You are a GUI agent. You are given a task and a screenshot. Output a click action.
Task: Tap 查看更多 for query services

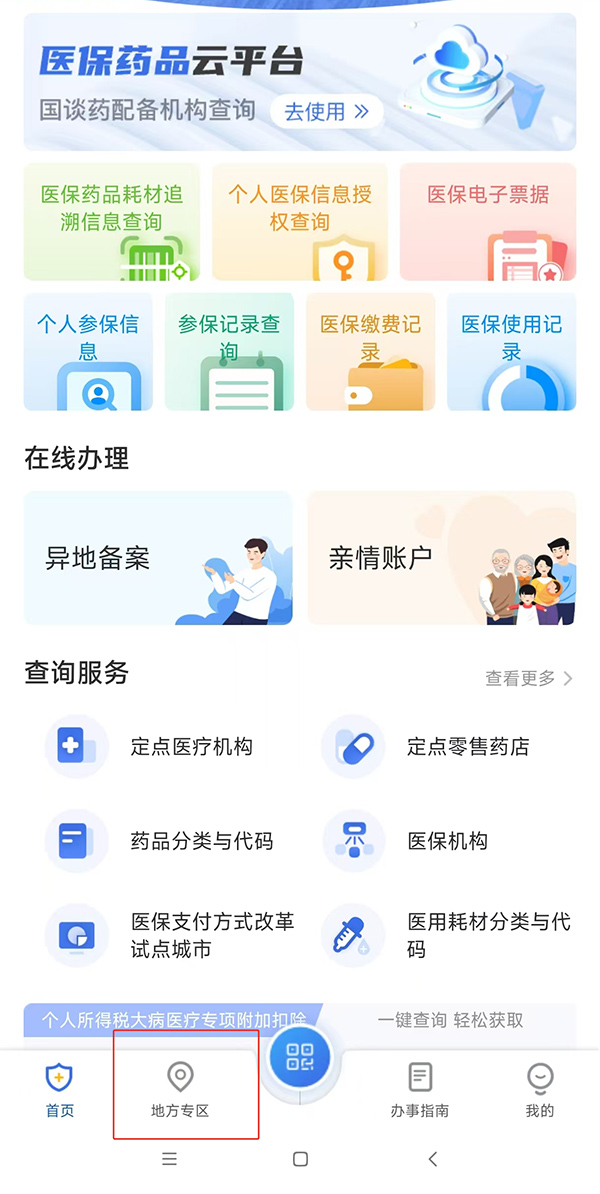(528, 679)
